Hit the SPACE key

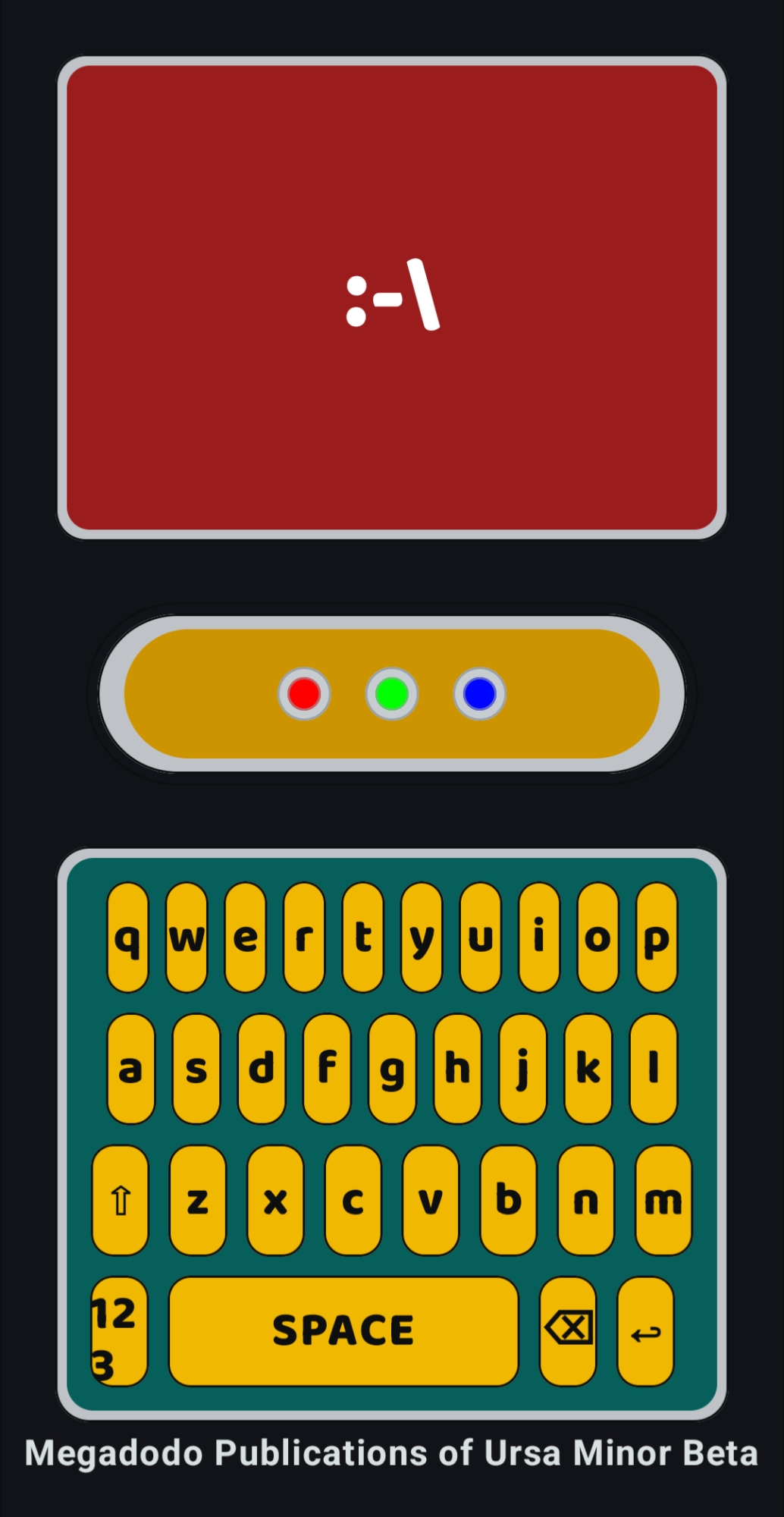(343, 1331)
